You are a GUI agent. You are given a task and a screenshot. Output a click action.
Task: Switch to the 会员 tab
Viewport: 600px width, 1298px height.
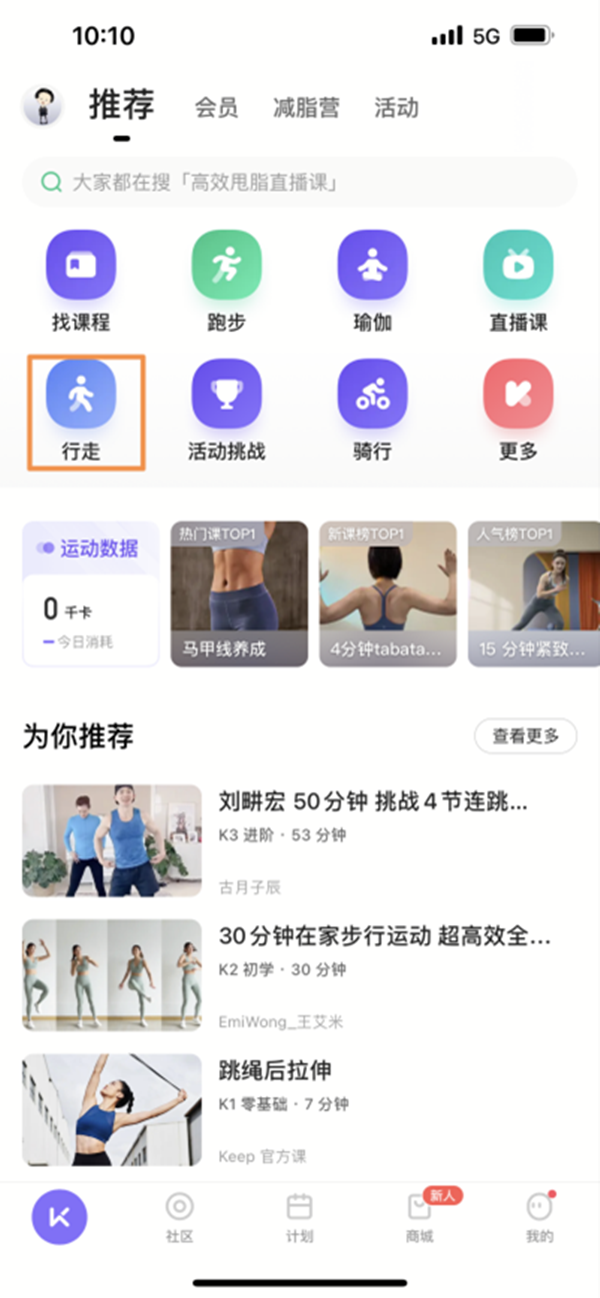(217, 108)
